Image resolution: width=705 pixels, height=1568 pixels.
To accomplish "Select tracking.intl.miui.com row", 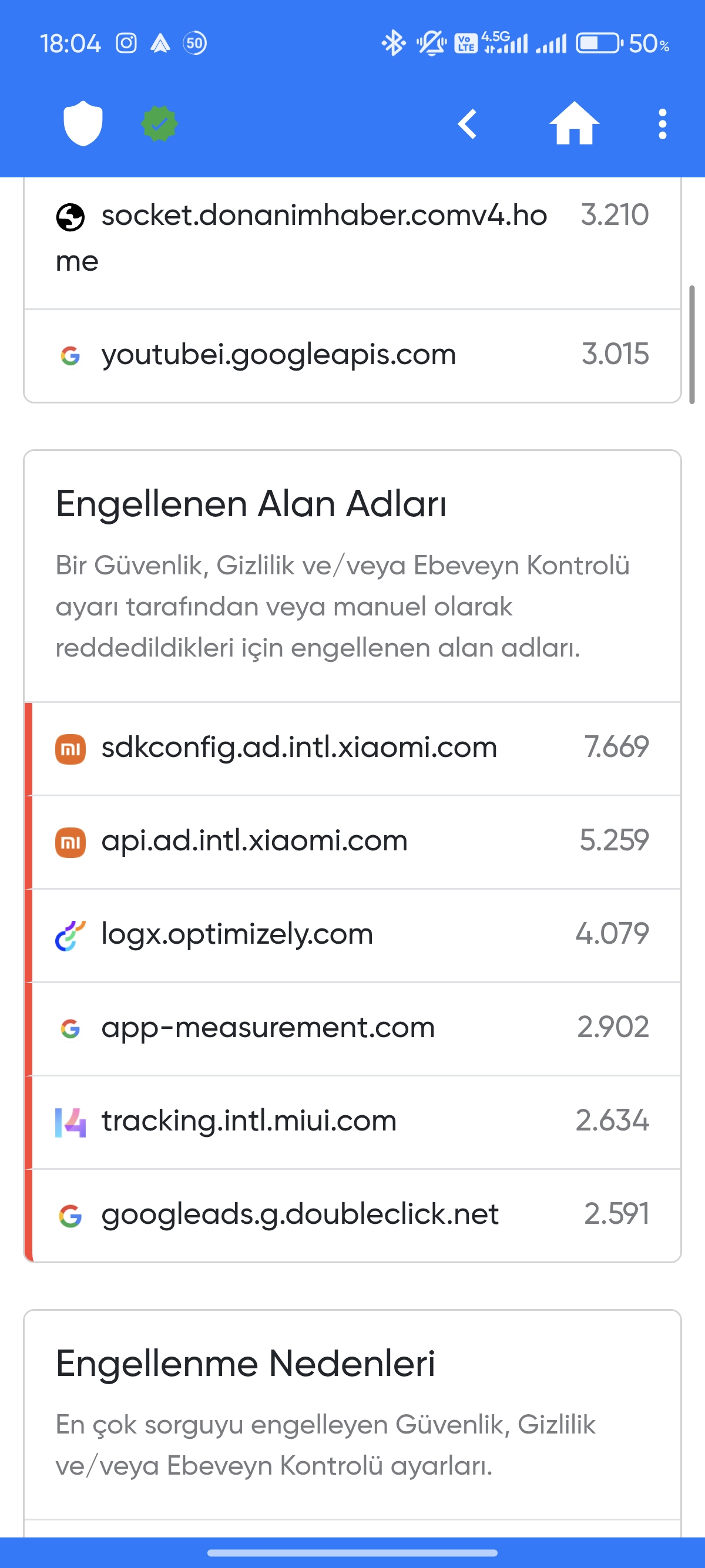I will click(352, 1121).
